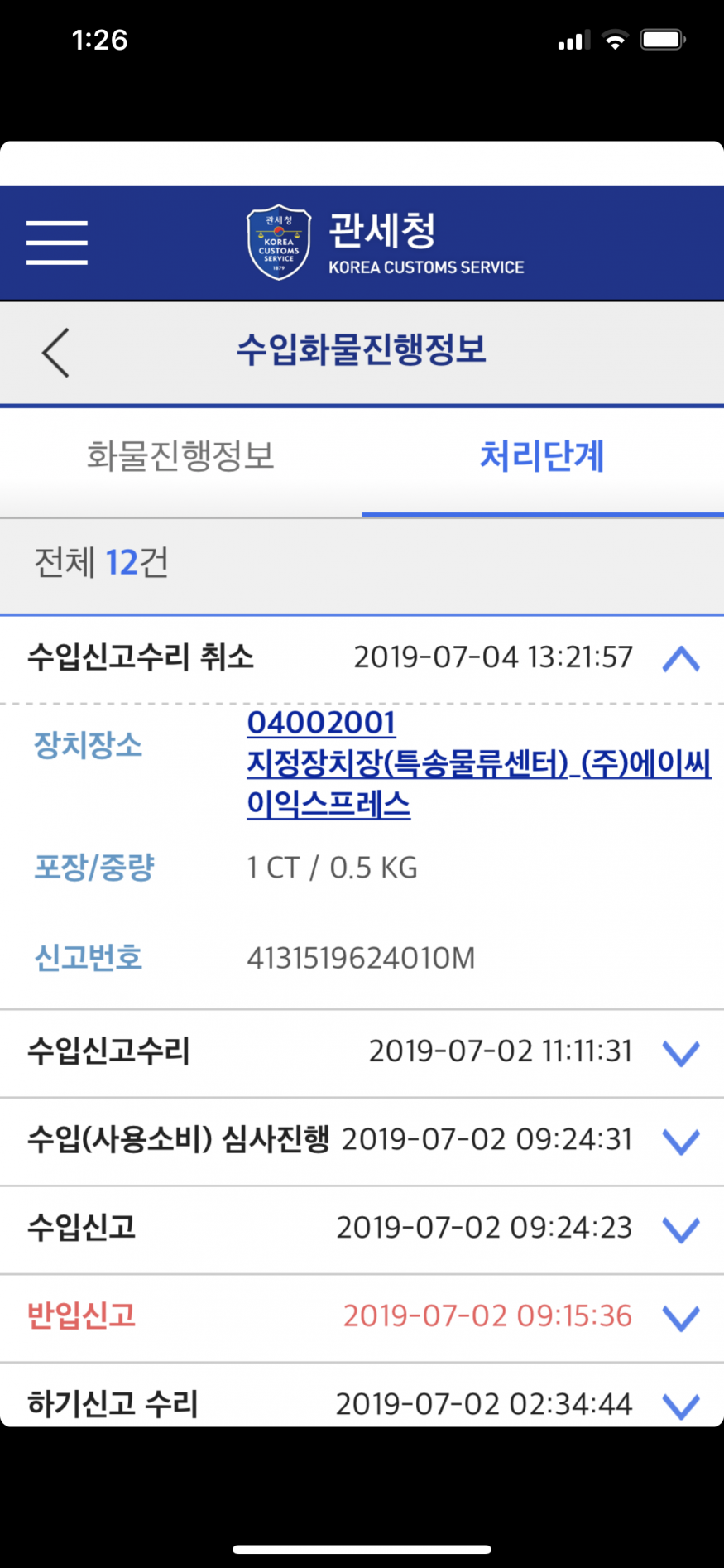Image resolution: width=724 pixels, height=1568 pixels.
Task: Open the hamburger menu
Action: tap(56, 243)
